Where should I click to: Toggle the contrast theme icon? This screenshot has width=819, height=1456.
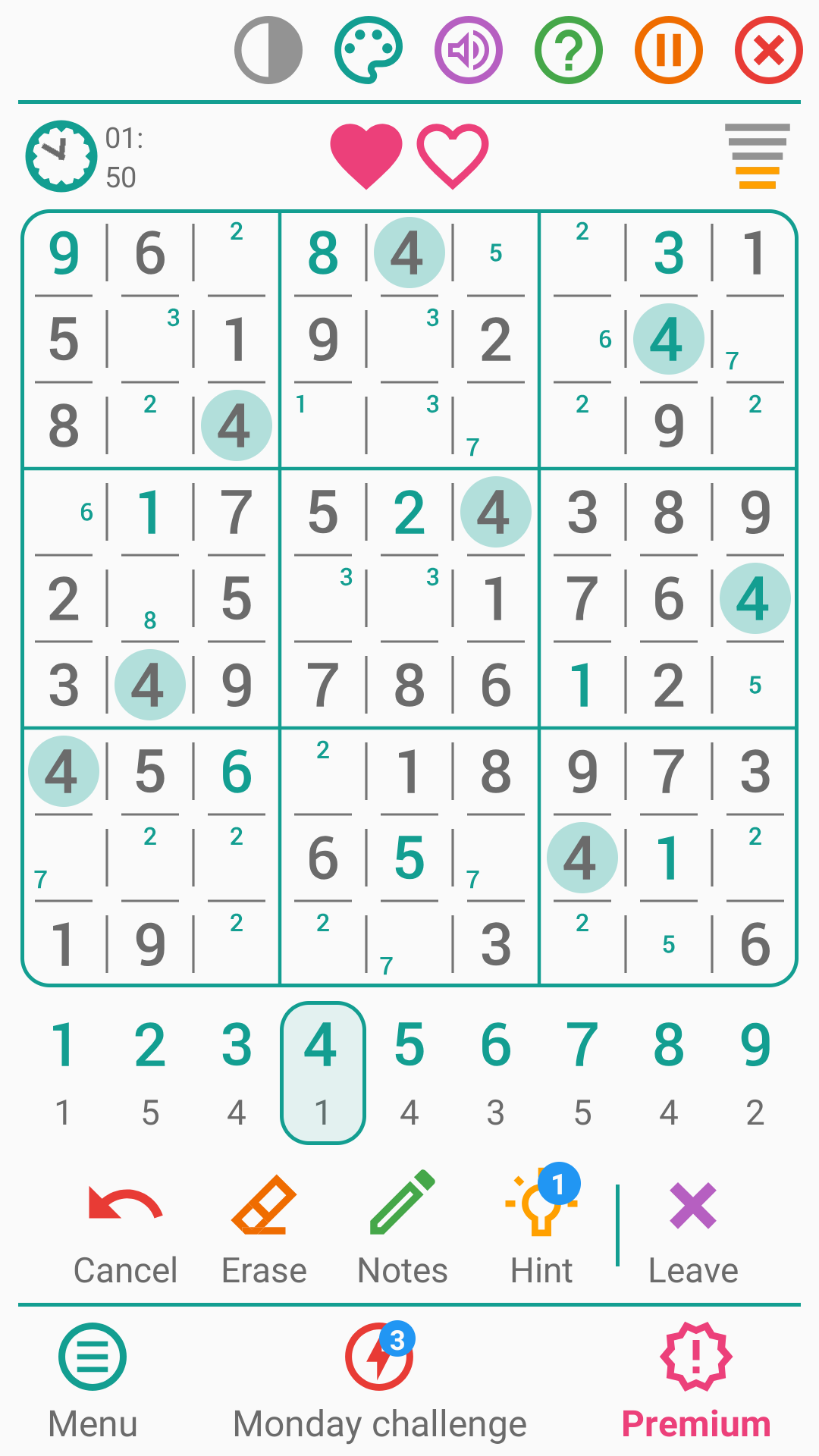click(268, 50)
